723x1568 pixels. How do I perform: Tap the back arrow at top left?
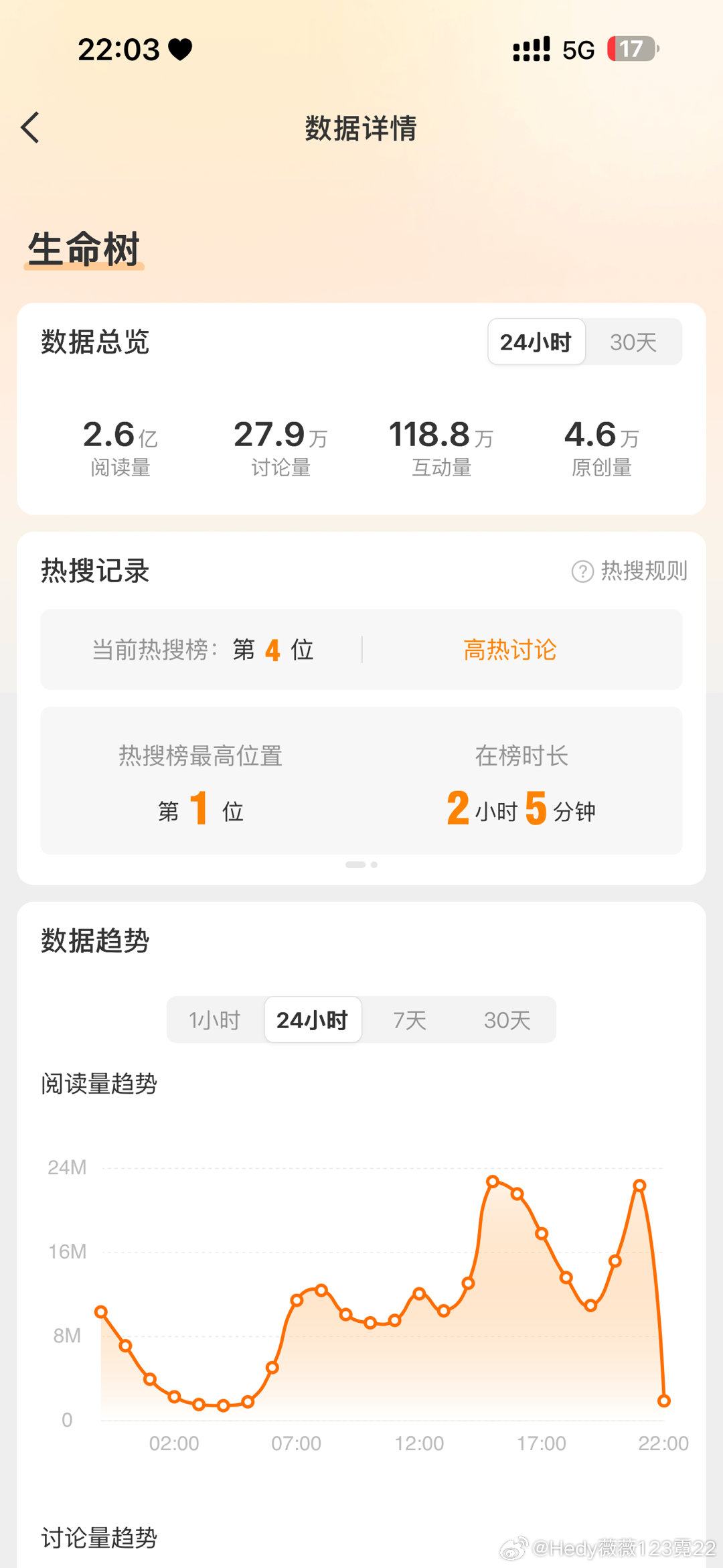click(29, 127)
